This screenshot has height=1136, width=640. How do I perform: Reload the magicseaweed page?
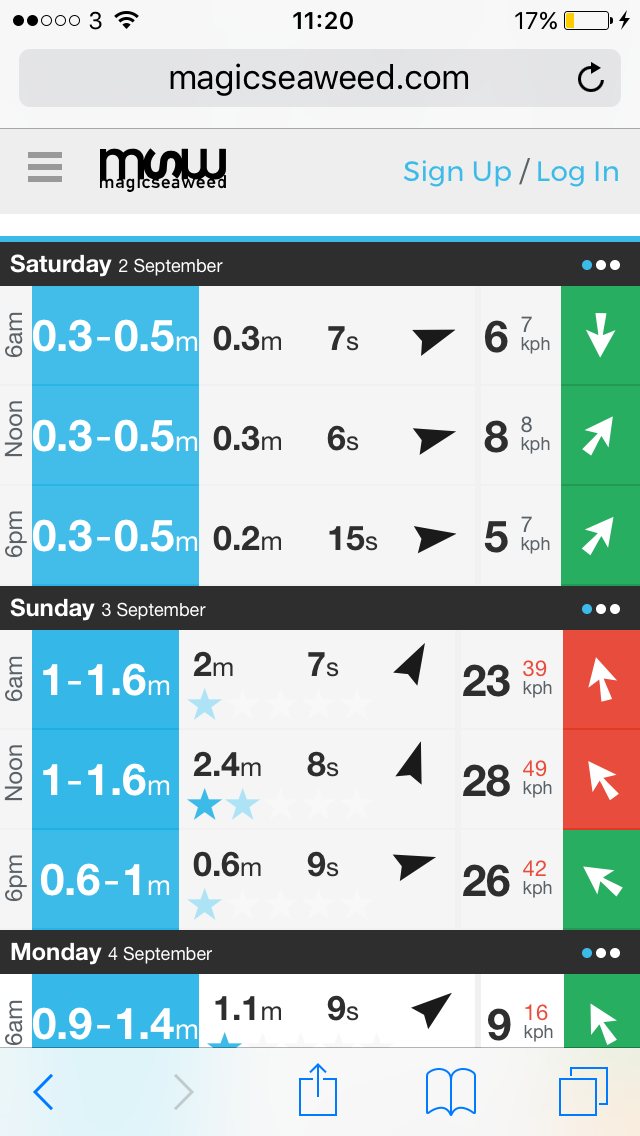pyautogui.click(x=591, y=78)
